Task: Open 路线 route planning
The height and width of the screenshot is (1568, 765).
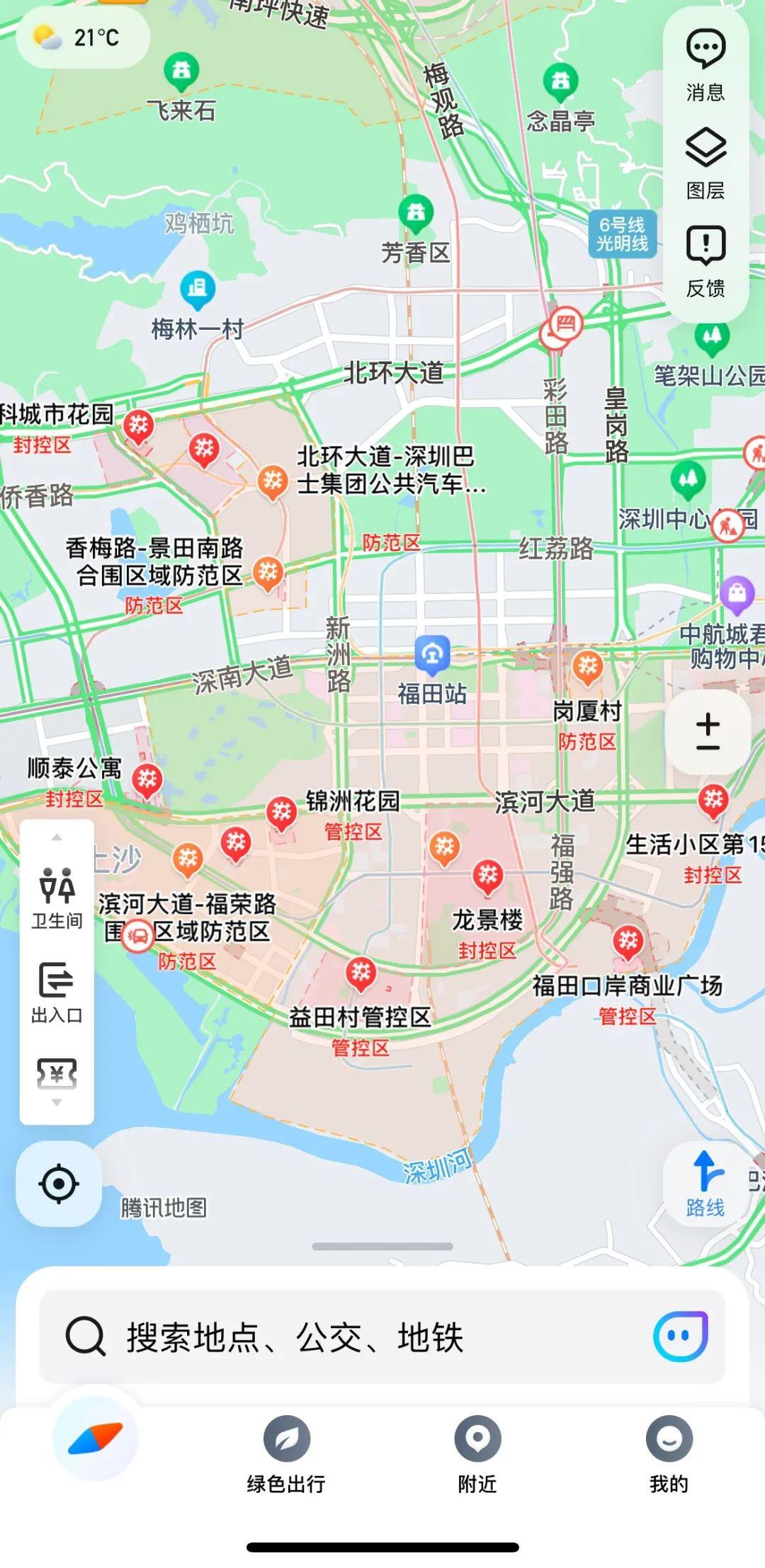Action: click(x=705, y=1184)
